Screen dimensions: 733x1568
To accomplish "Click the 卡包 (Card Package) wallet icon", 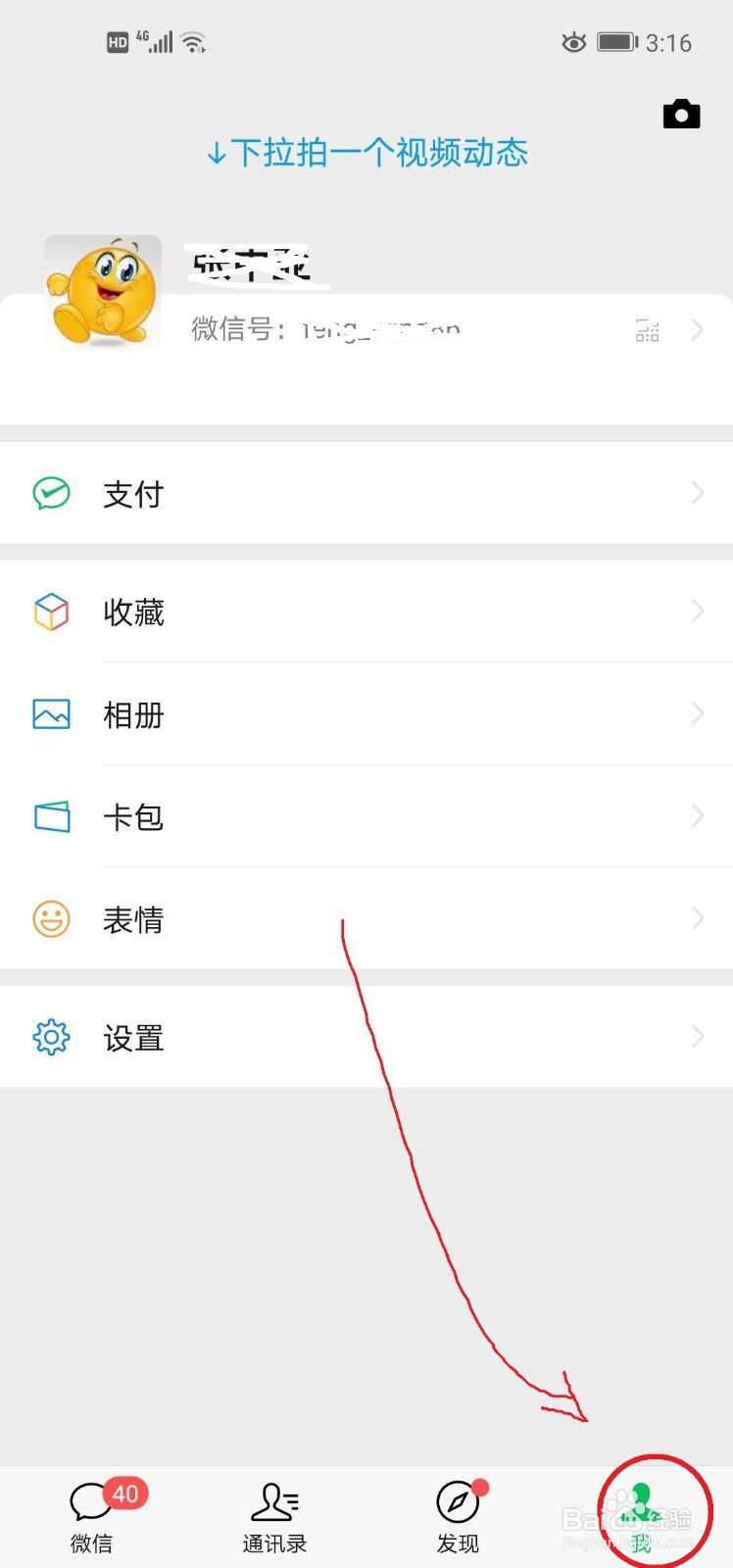I will click(51, 815).
